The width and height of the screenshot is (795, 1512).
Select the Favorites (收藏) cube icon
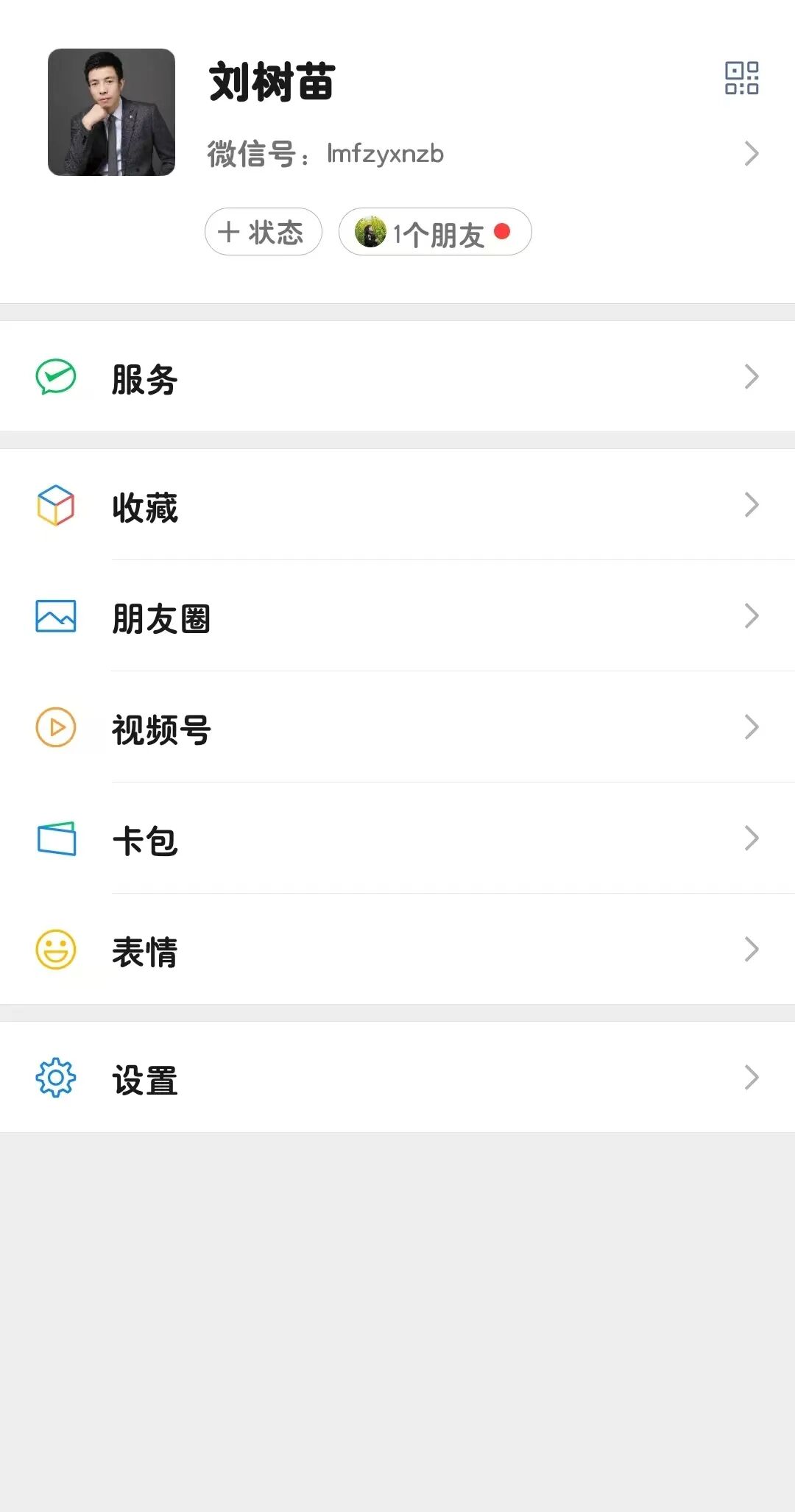[55, 506]
